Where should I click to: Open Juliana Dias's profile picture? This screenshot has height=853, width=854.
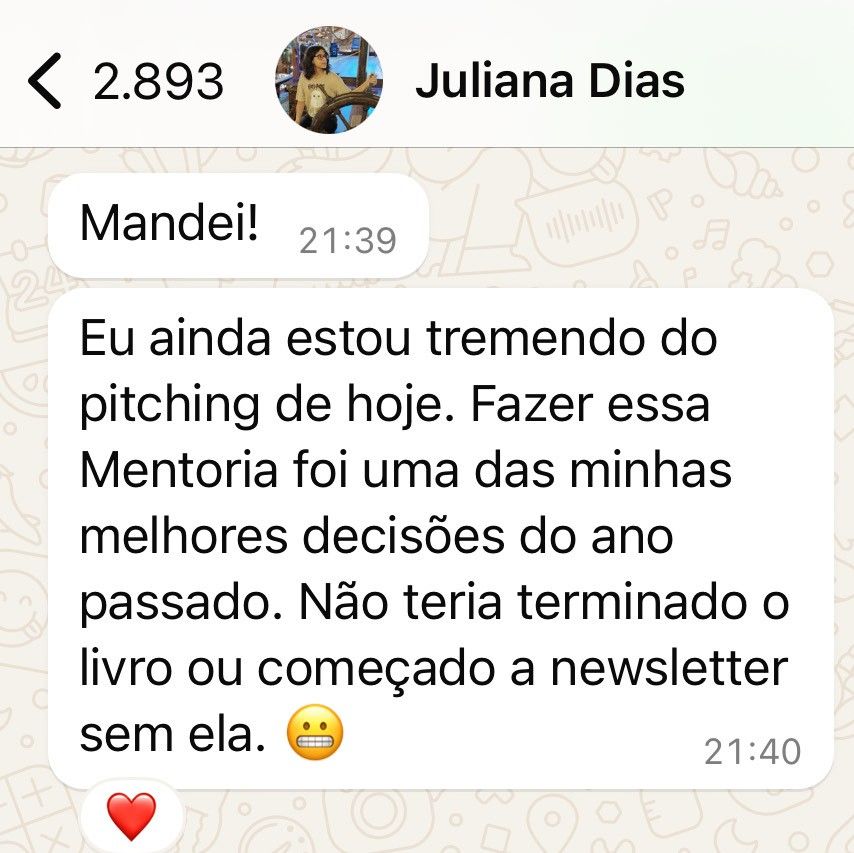[328, 81]
